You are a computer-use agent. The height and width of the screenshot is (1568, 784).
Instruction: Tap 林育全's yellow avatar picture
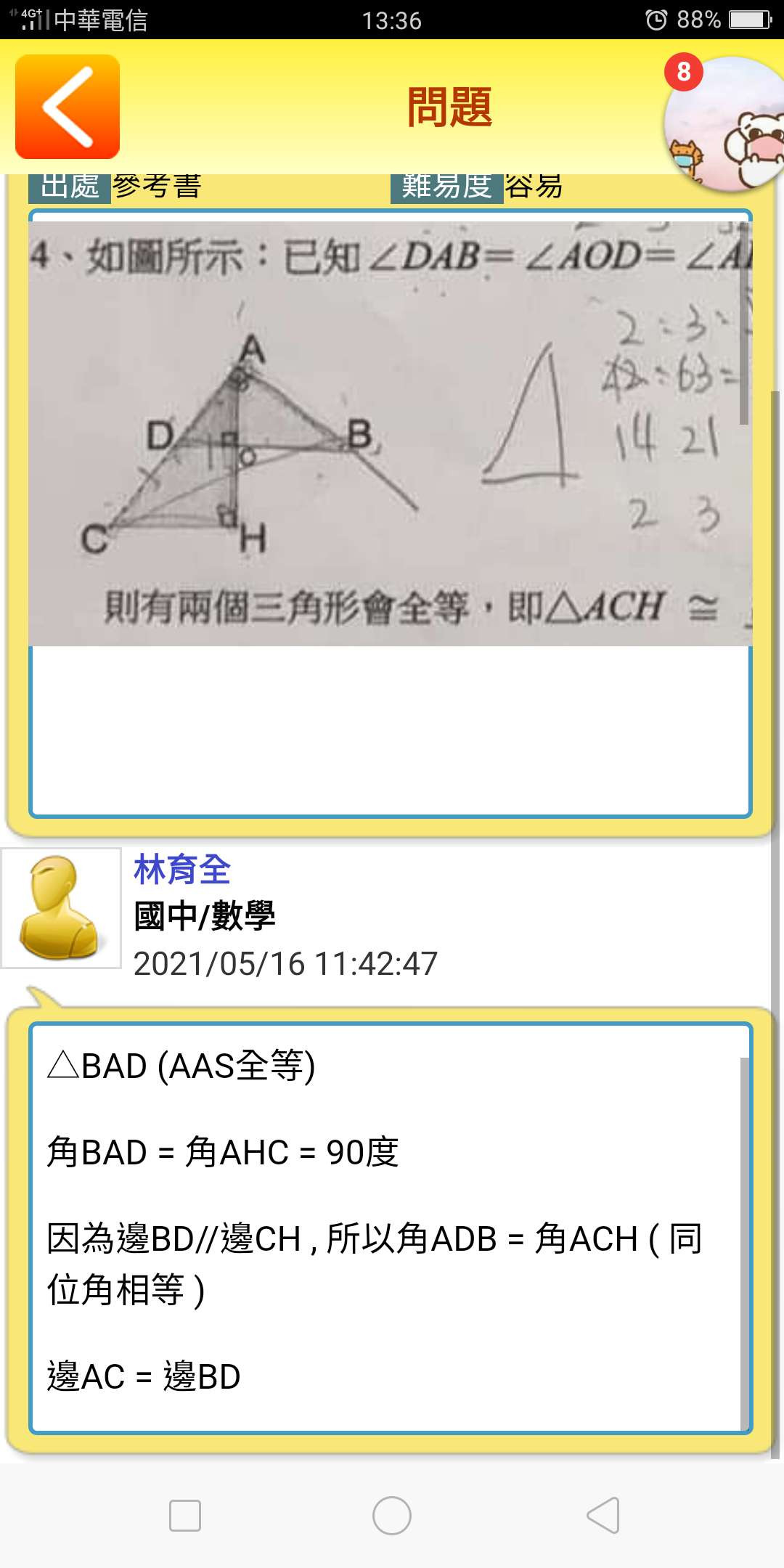[61, 908]
